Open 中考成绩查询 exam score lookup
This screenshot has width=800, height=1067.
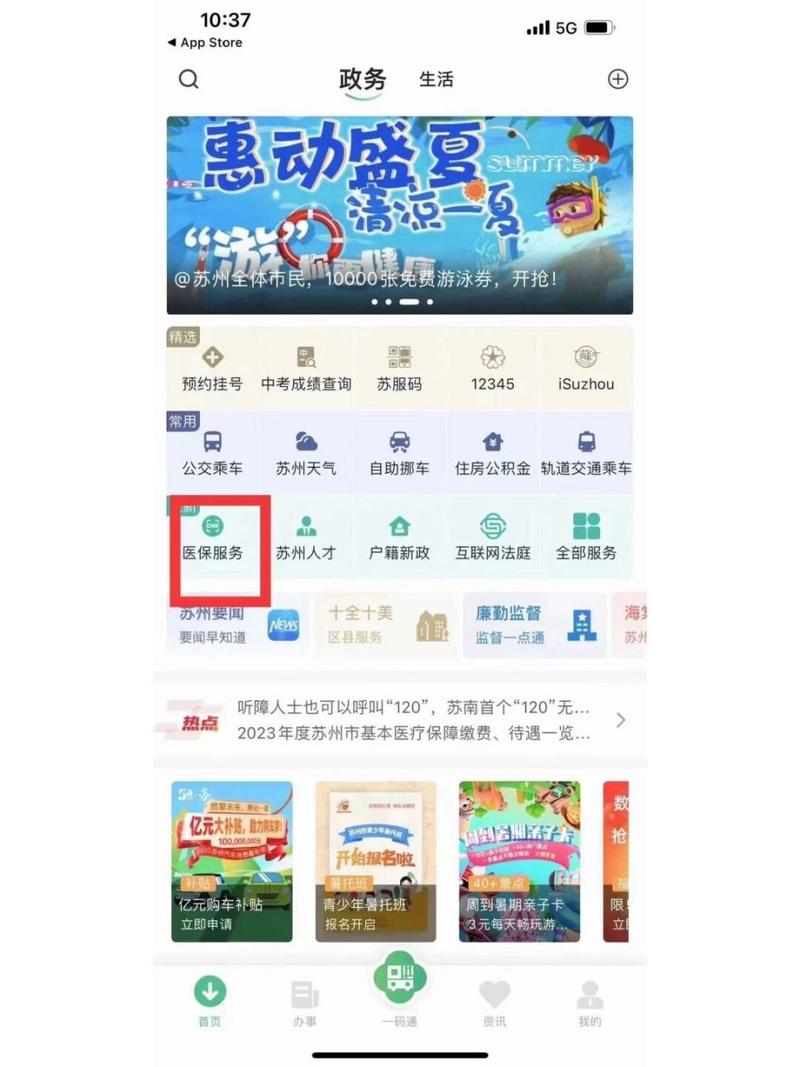(306, 365)
